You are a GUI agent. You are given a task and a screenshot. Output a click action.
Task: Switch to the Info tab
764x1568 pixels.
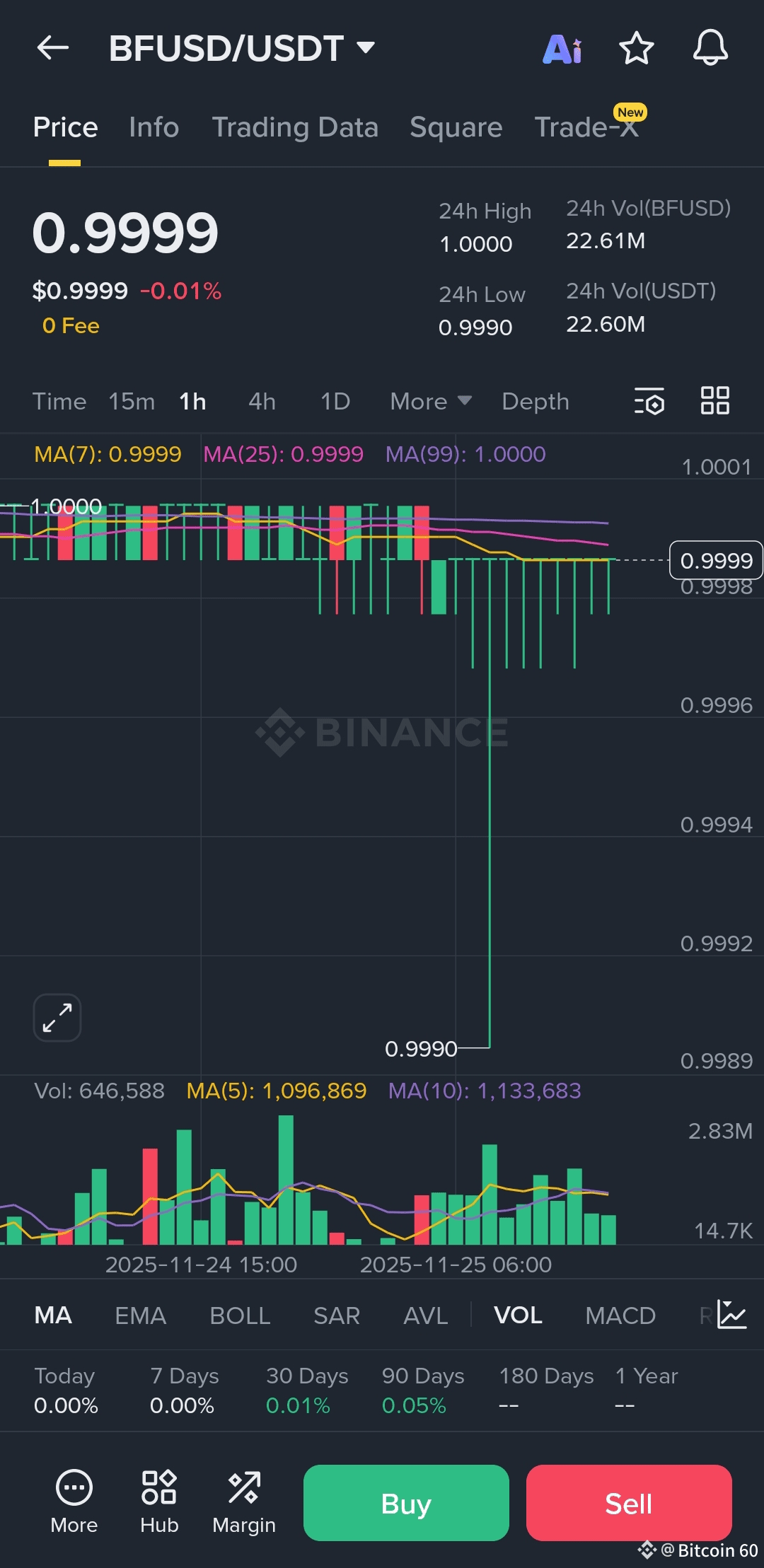(x=154, y=127)
